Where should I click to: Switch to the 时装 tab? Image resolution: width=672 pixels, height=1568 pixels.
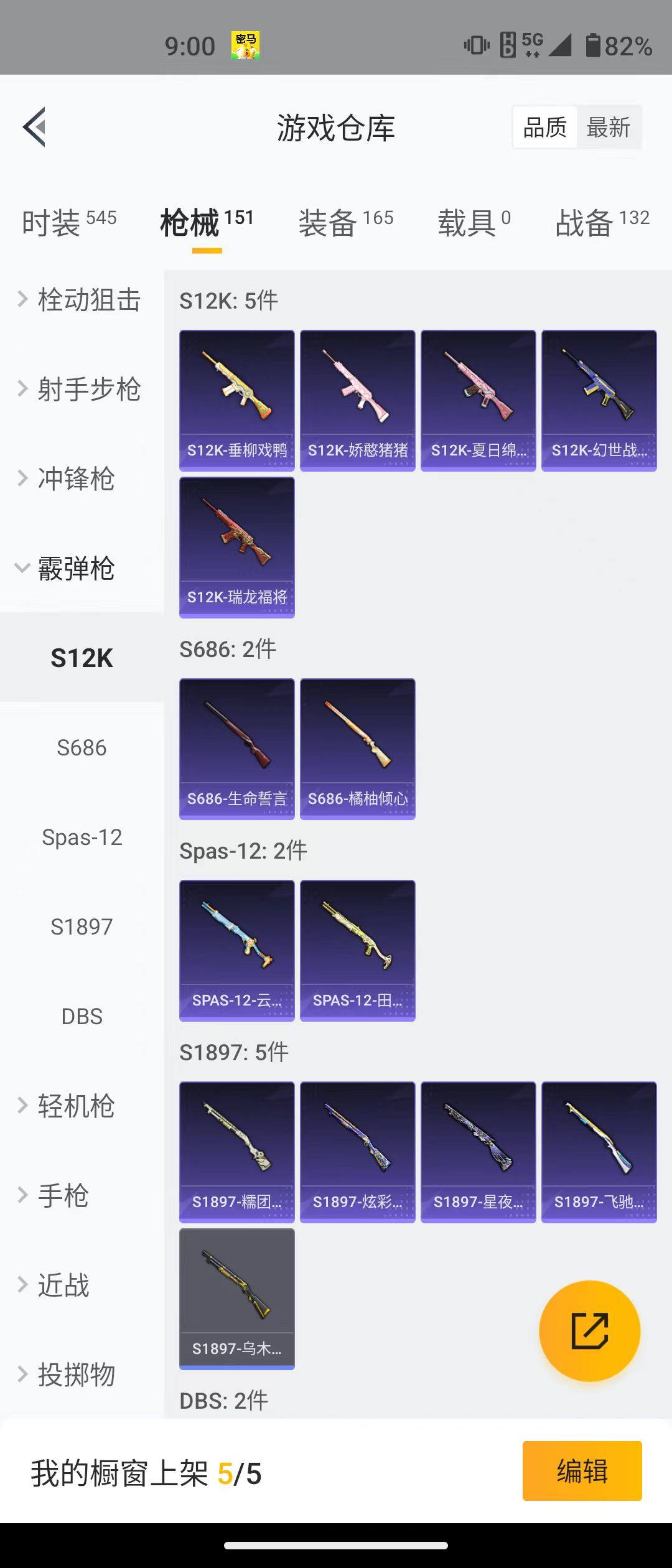click(68, 222)
